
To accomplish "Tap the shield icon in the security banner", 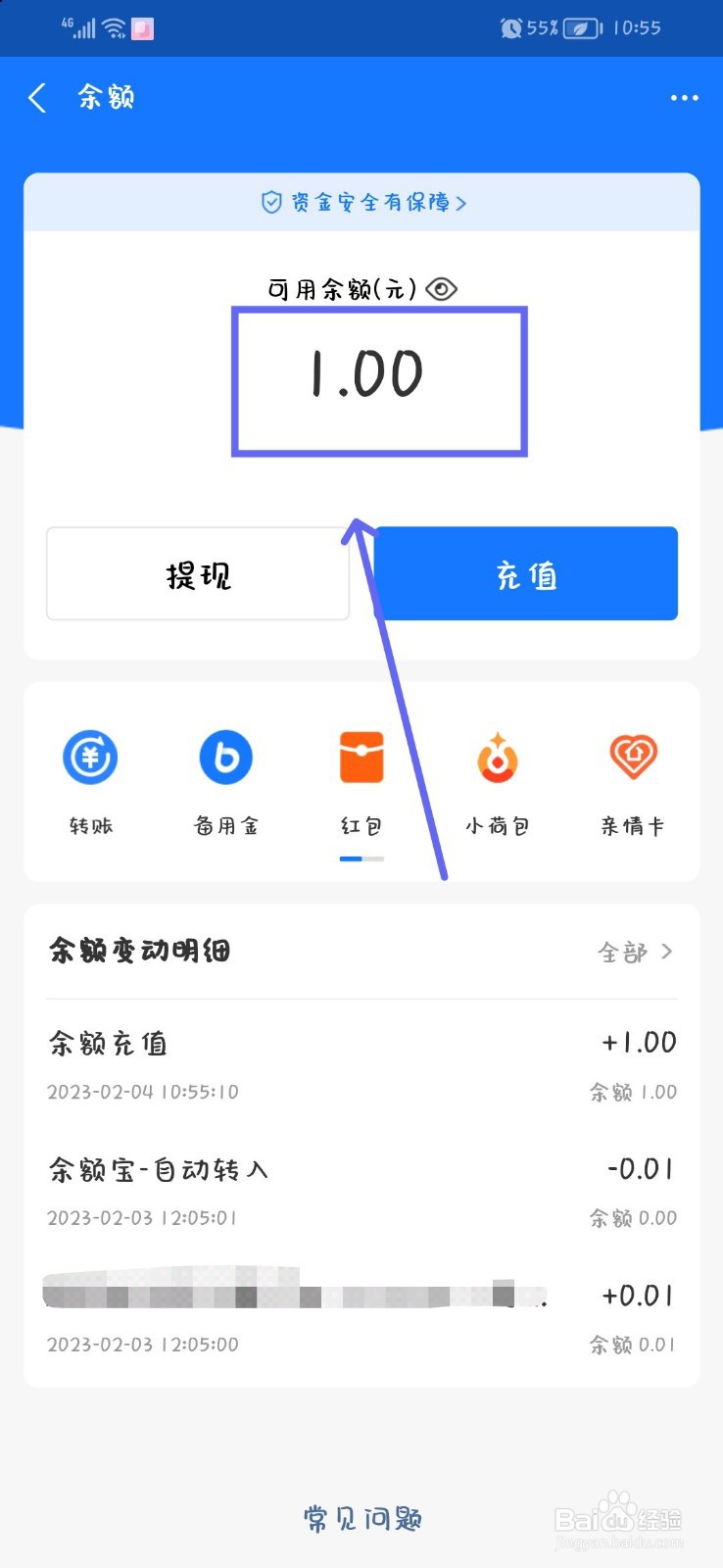I will click(x=271, y=202).
